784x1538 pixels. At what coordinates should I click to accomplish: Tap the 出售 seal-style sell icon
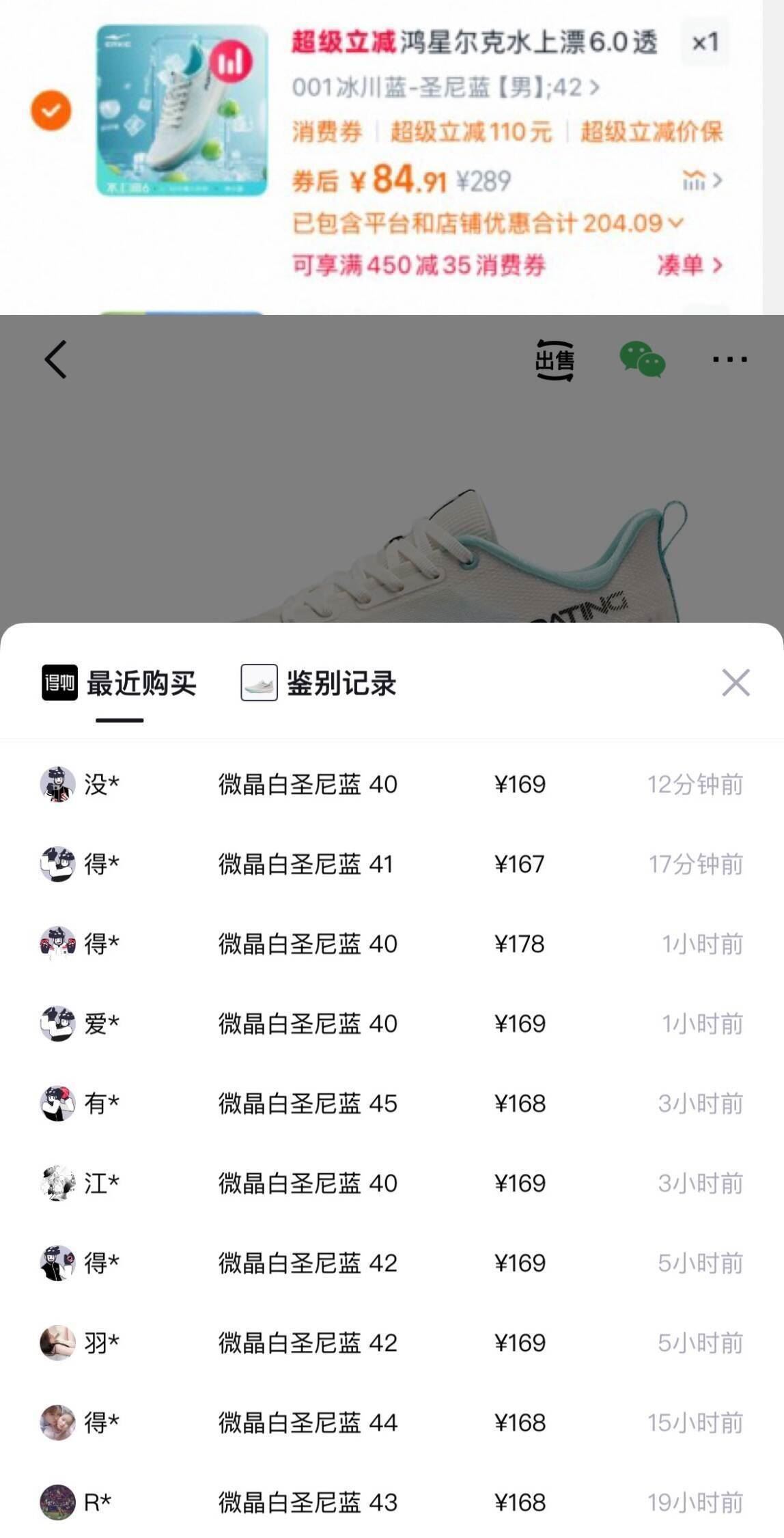555,360
